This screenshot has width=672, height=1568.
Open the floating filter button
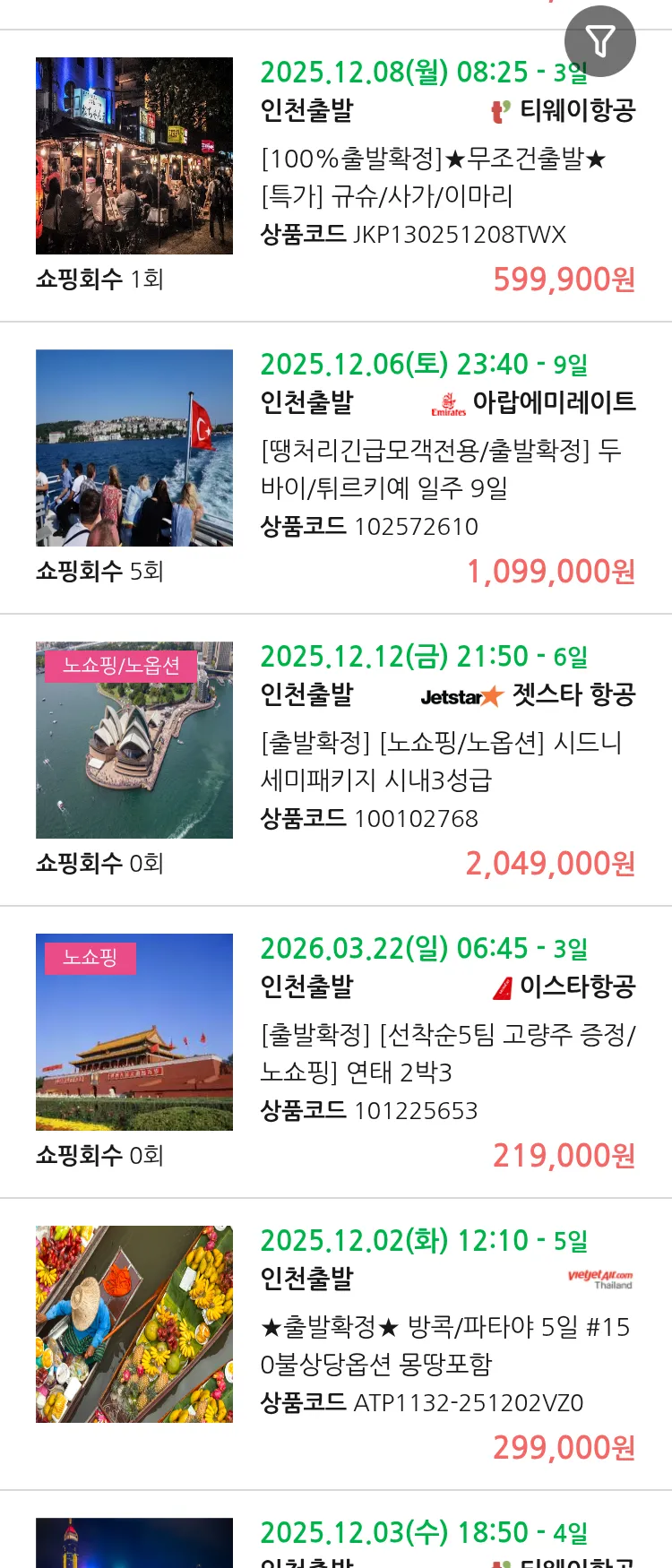[599, 41]
